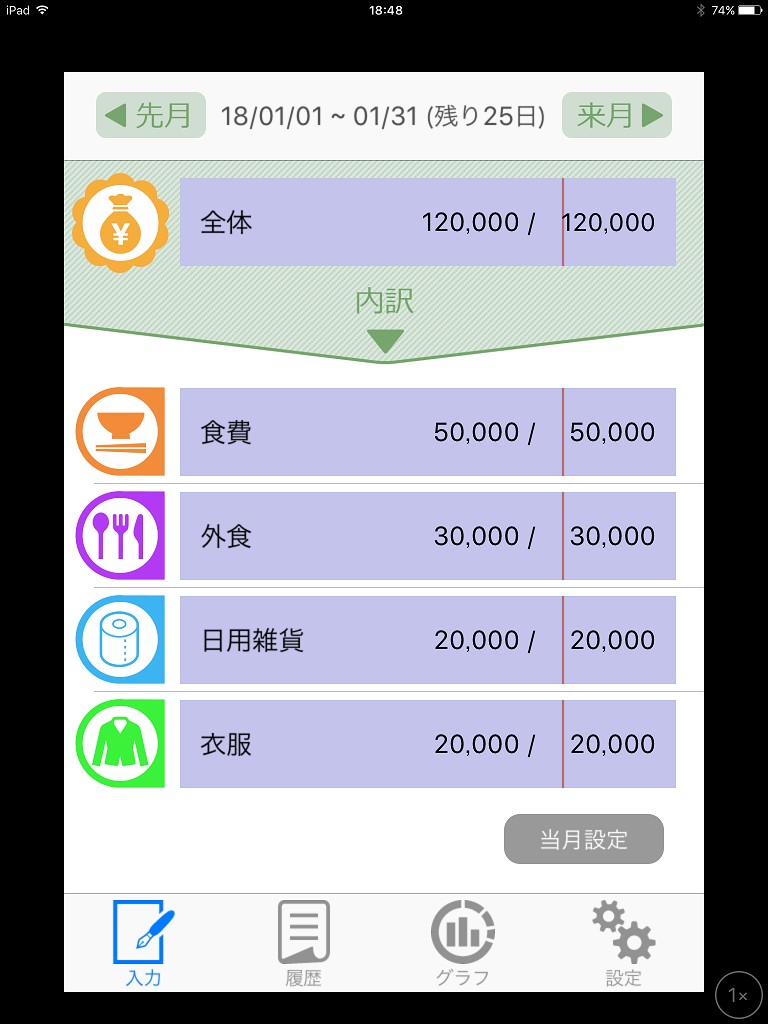Open the 衣服 category row
This screenshot has width=768, height=1024.
point(427,744)
